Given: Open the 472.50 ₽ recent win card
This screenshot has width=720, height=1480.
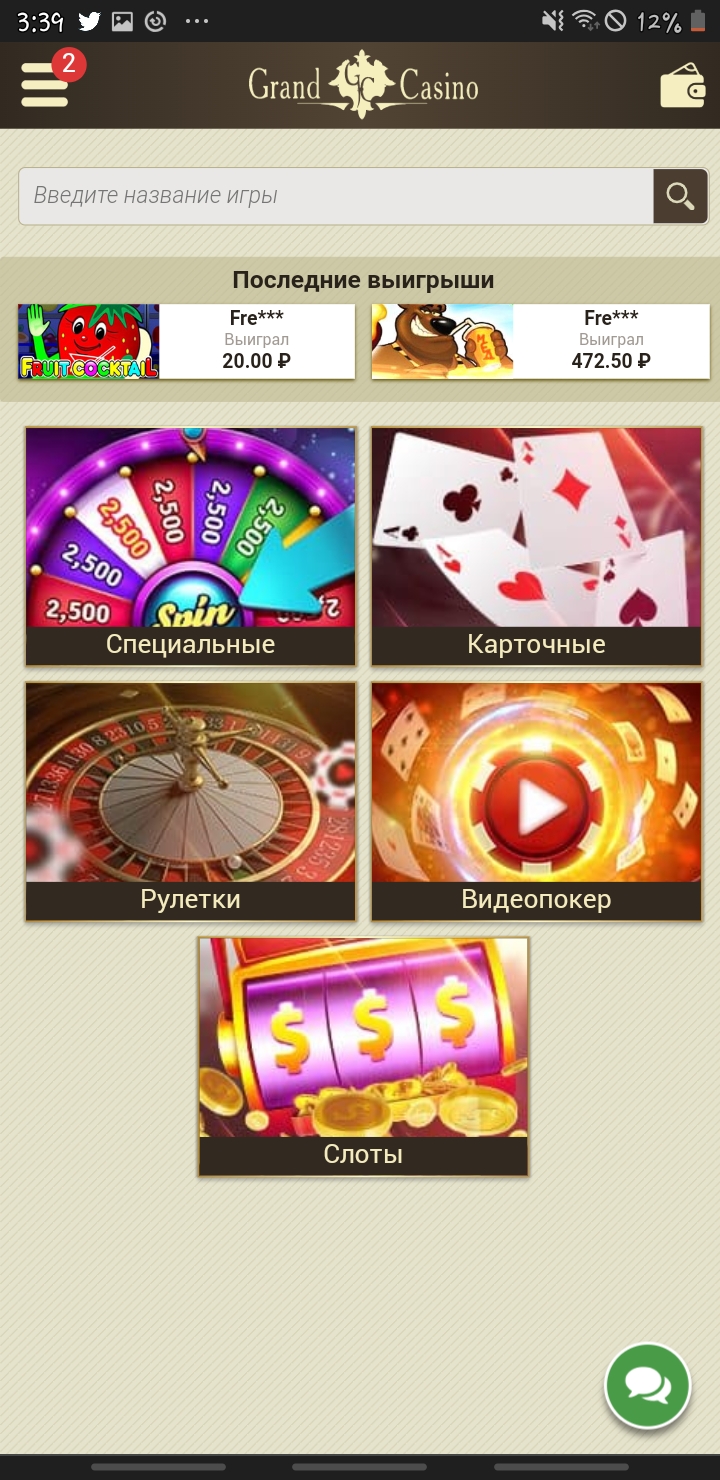Looking at the screenshot, I should pyautogui.click(x=540, y=342).
